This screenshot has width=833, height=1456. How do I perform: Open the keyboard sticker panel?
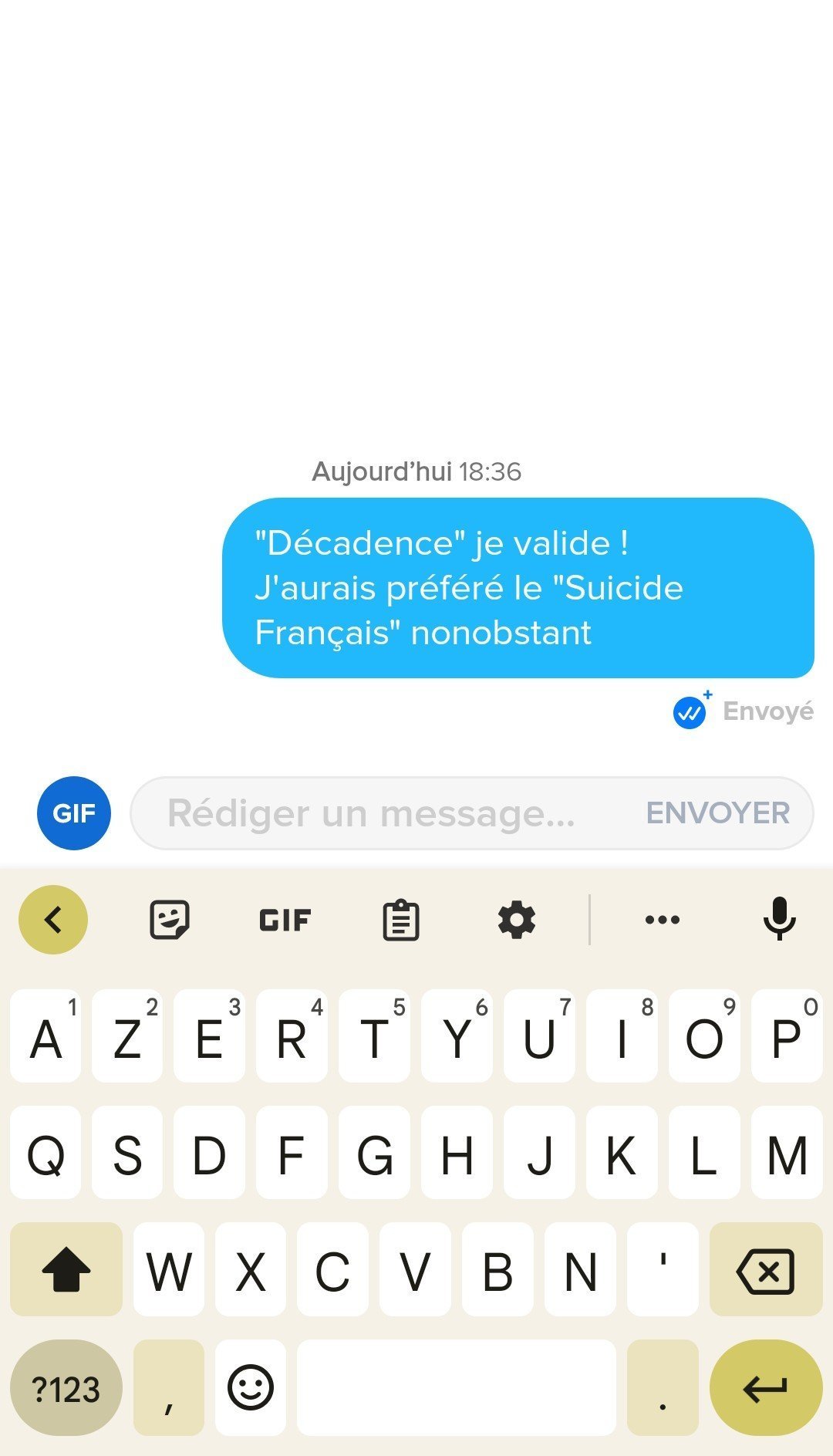pos(169,920)
